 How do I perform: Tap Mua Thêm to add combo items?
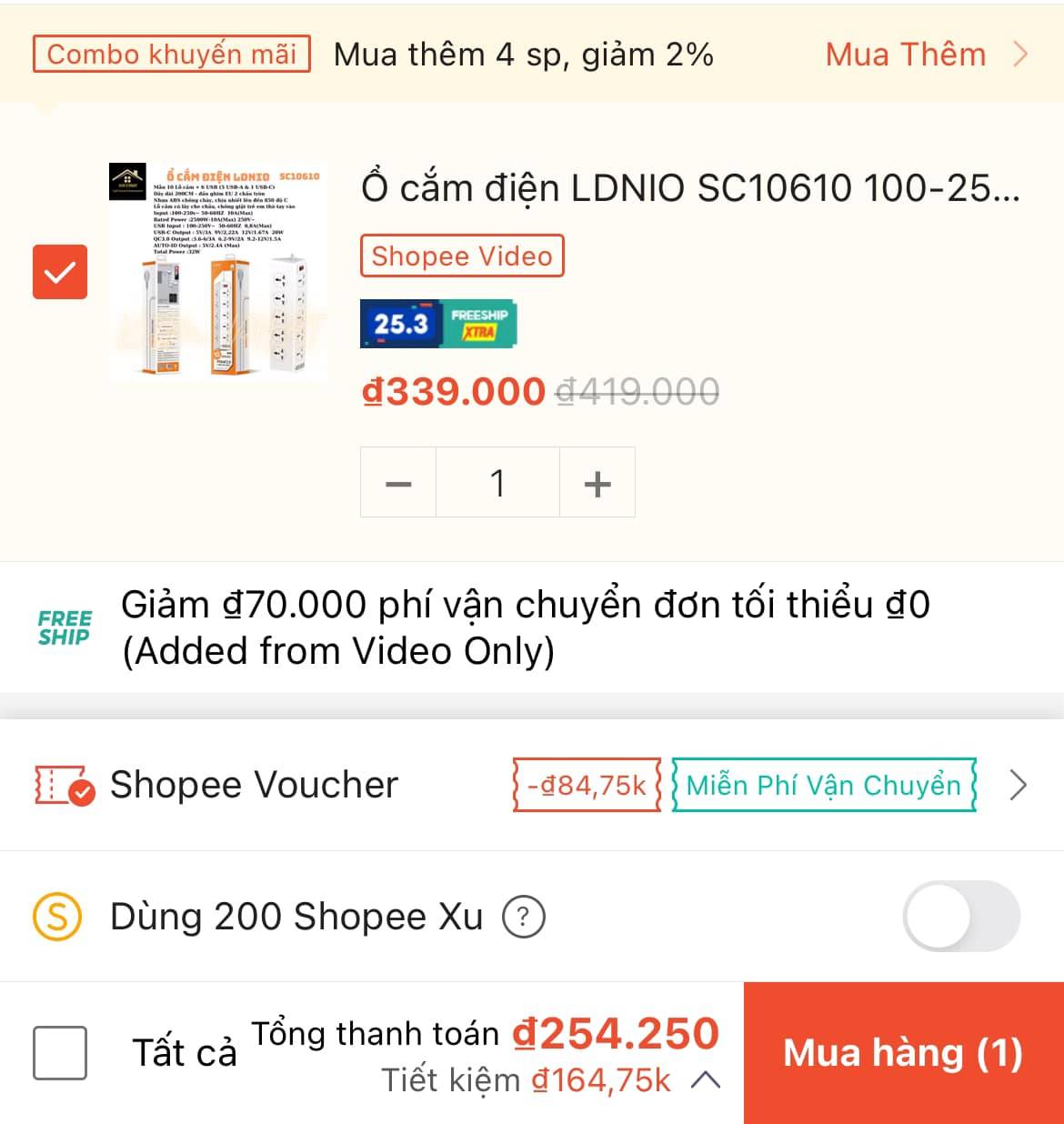tap(924, 55)
